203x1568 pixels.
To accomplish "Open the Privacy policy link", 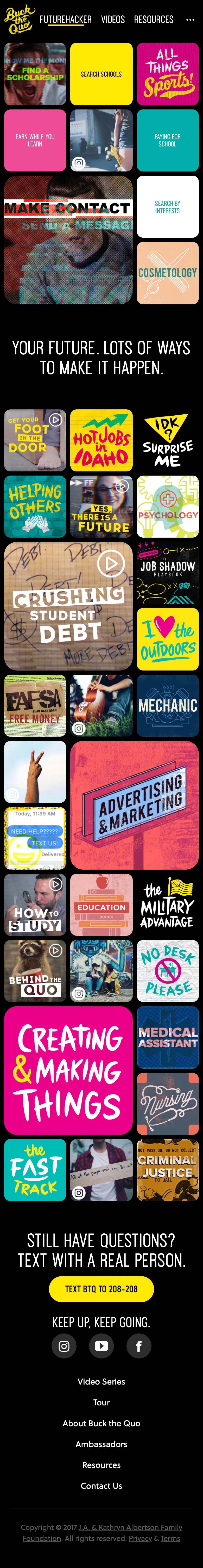I will [140, 1538].
